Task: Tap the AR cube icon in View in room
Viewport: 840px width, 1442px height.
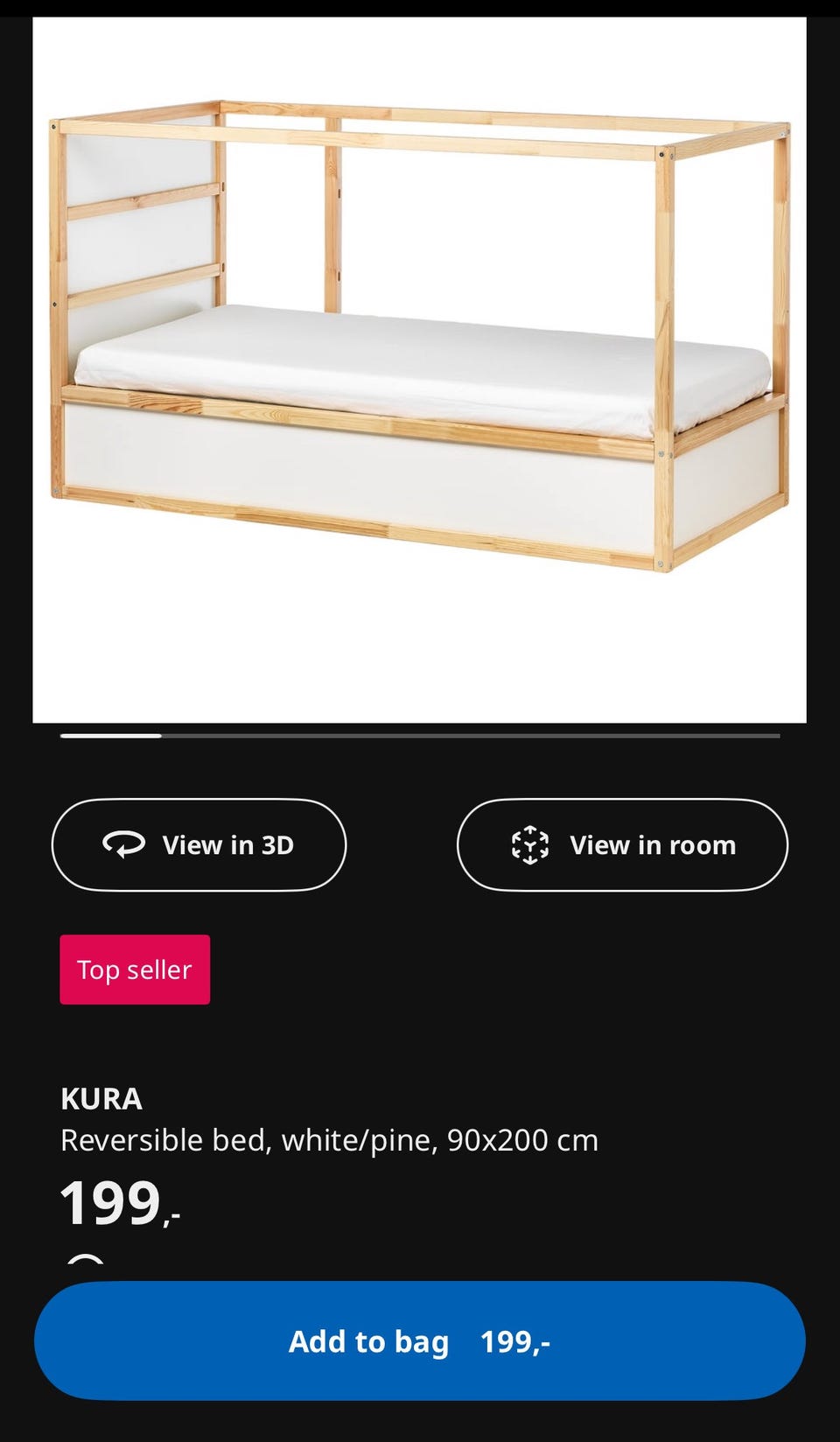Action: click(530, 844)
